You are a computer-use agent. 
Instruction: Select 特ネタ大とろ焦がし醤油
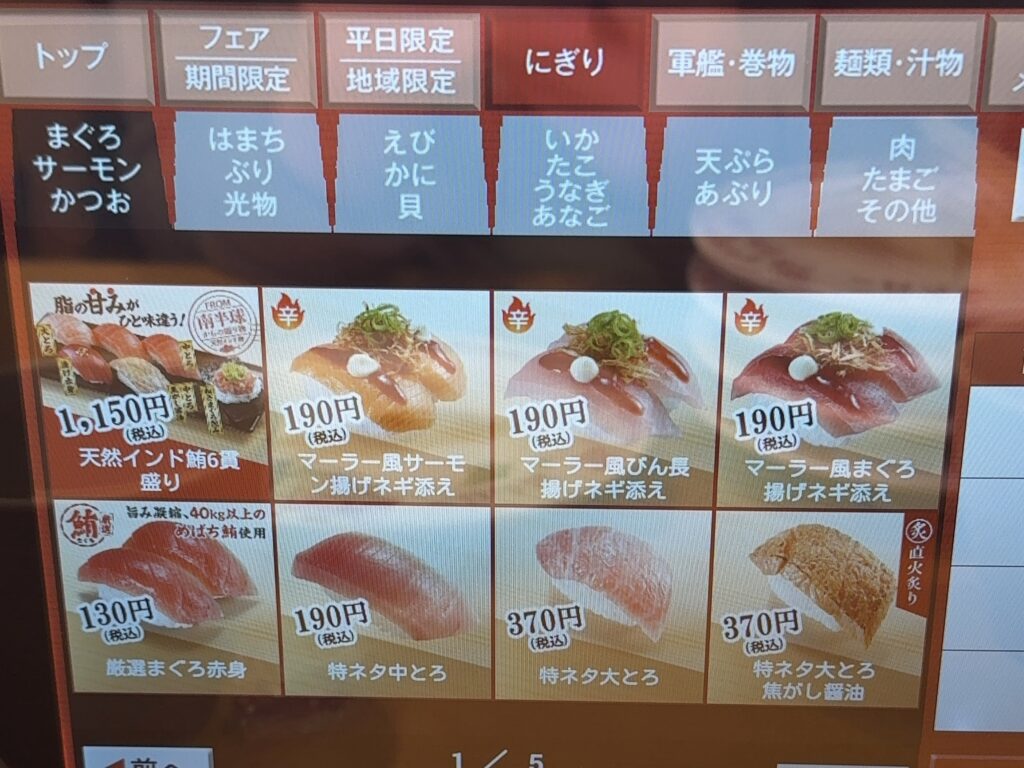[816, 607]
